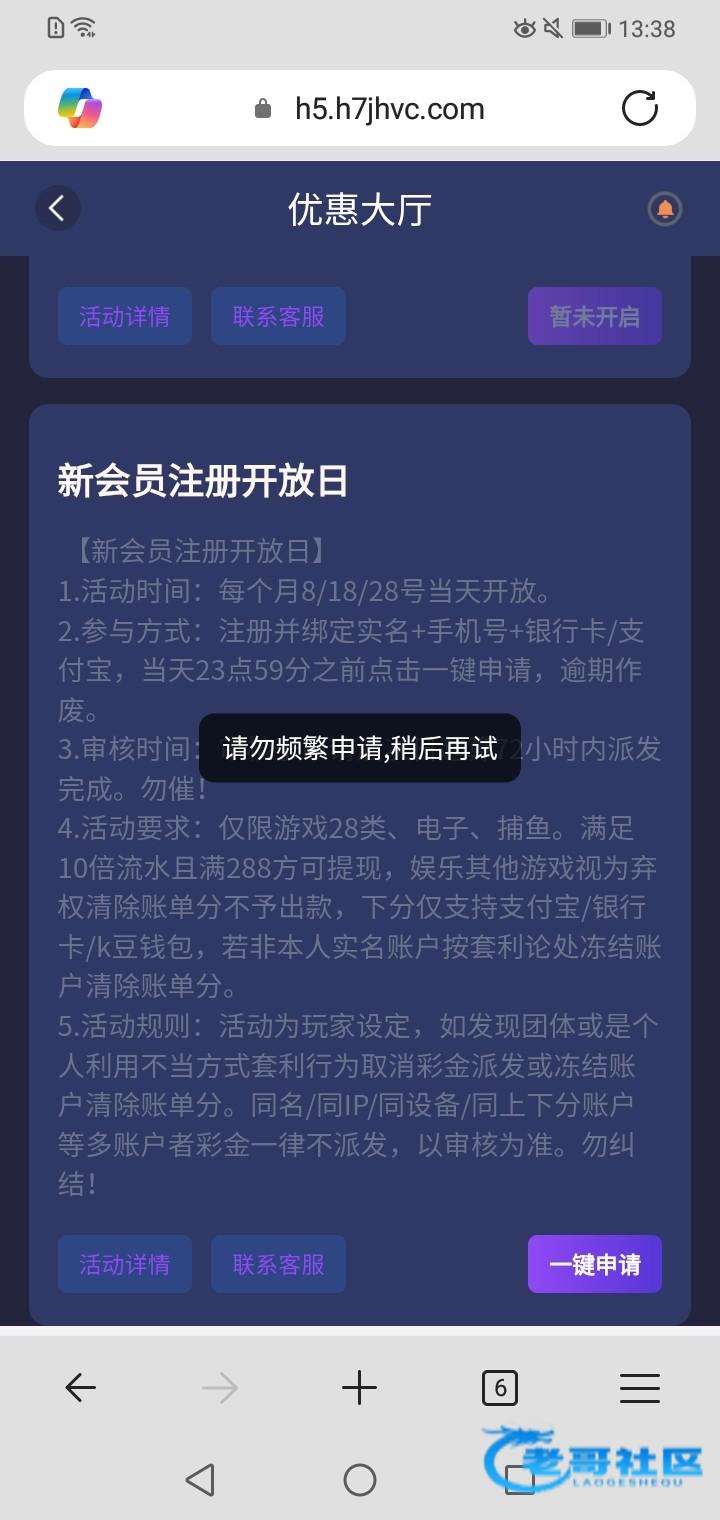Go back from the 优惠大厅 page
720x1520 pixels.
tap(57, 208)
